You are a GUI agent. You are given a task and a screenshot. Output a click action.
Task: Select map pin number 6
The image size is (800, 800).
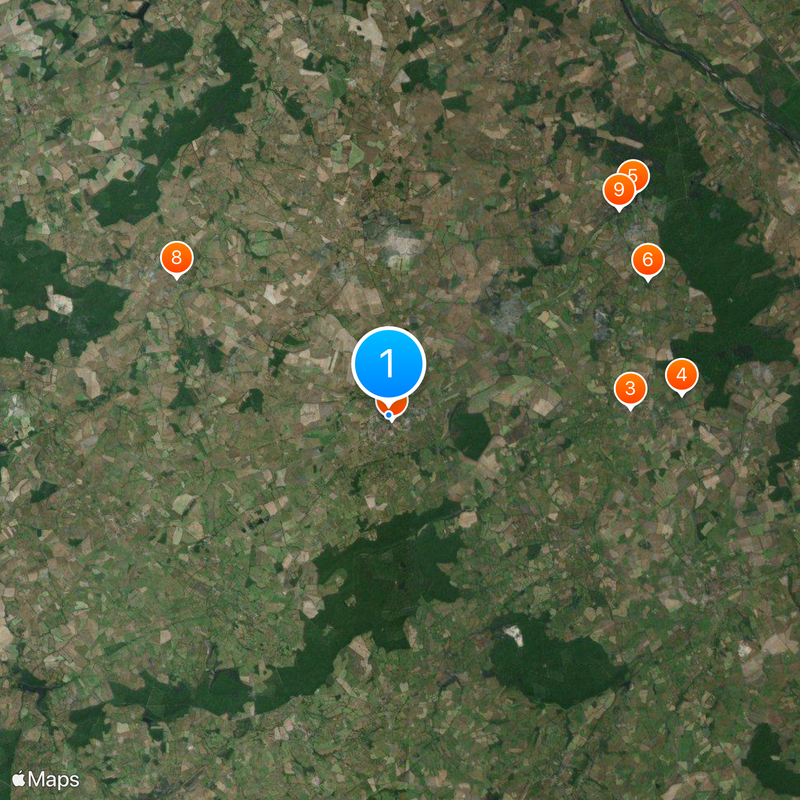(x=647, y=261)
